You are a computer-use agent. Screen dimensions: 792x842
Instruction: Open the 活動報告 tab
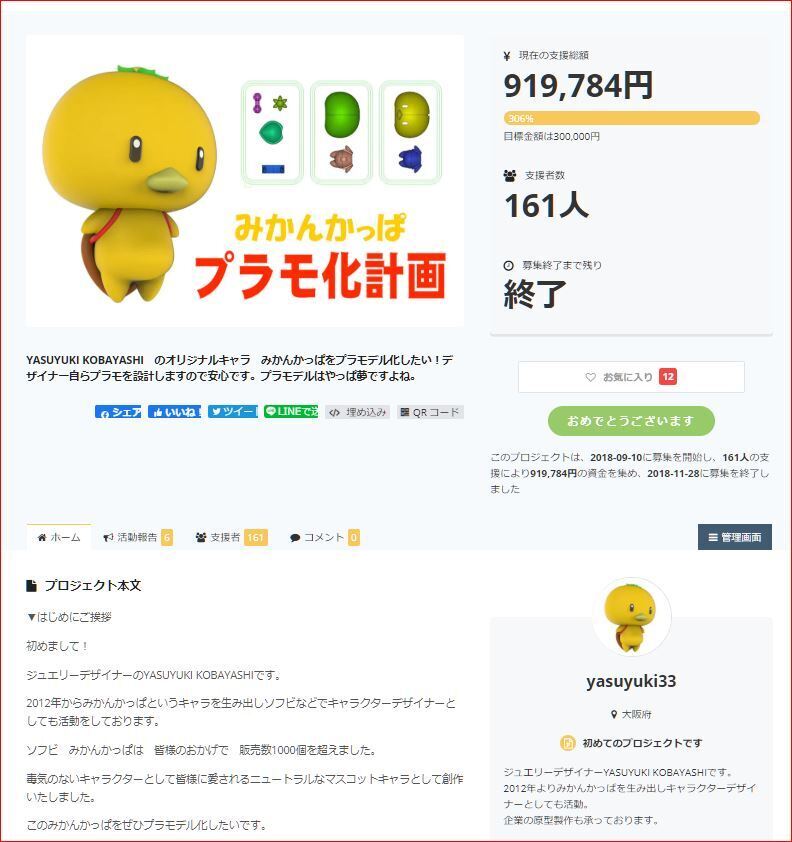pyautogui.click(x=137, y=537)
